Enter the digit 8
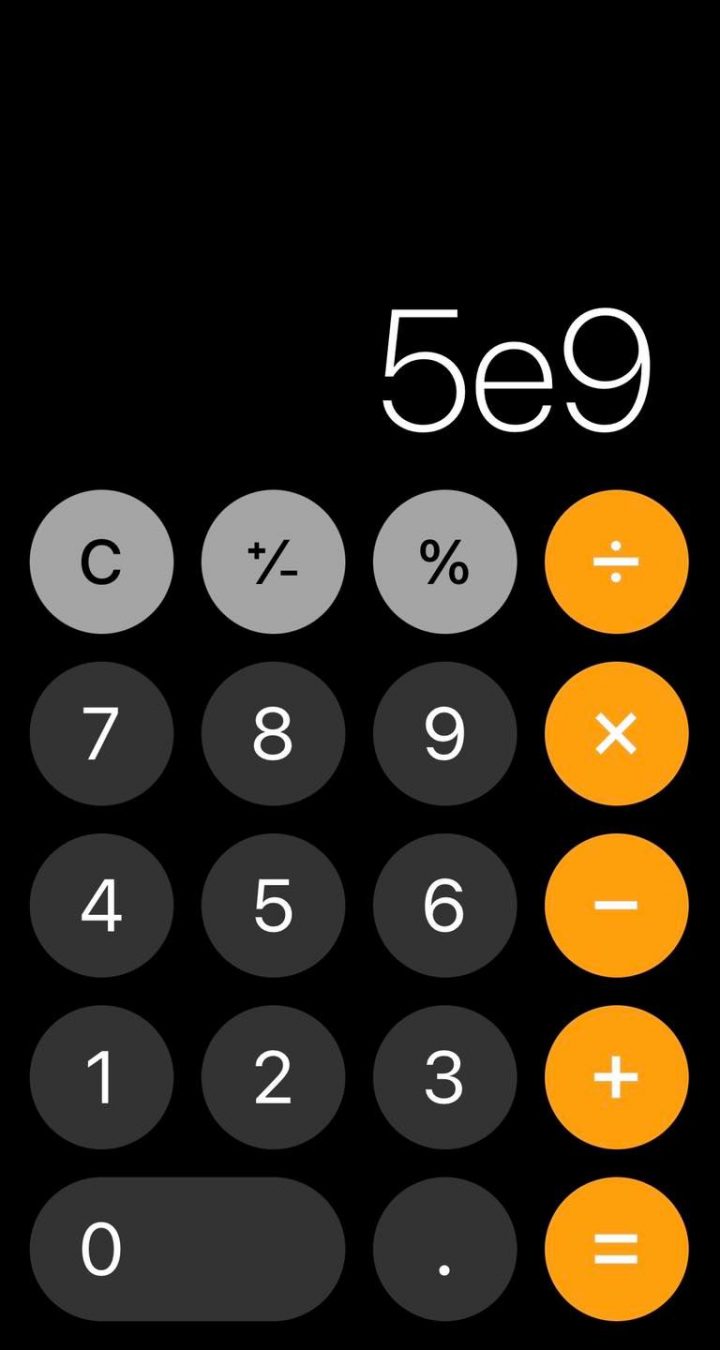Screen dimensions: 720x1350 point(273,734)
